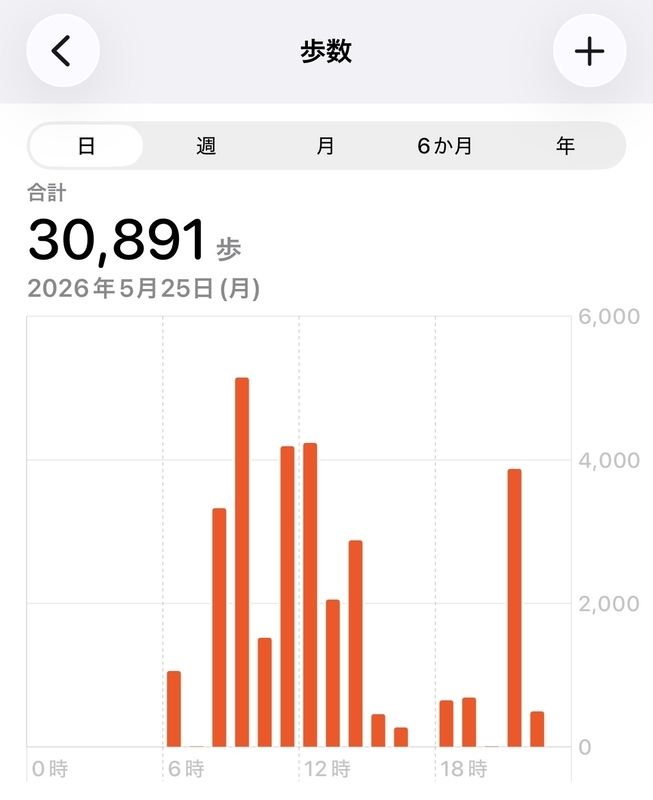Image resolution: width=653 pixels, height=800 pixels.
Task: Switch to the 年 view
Action: tap(565, 146)
